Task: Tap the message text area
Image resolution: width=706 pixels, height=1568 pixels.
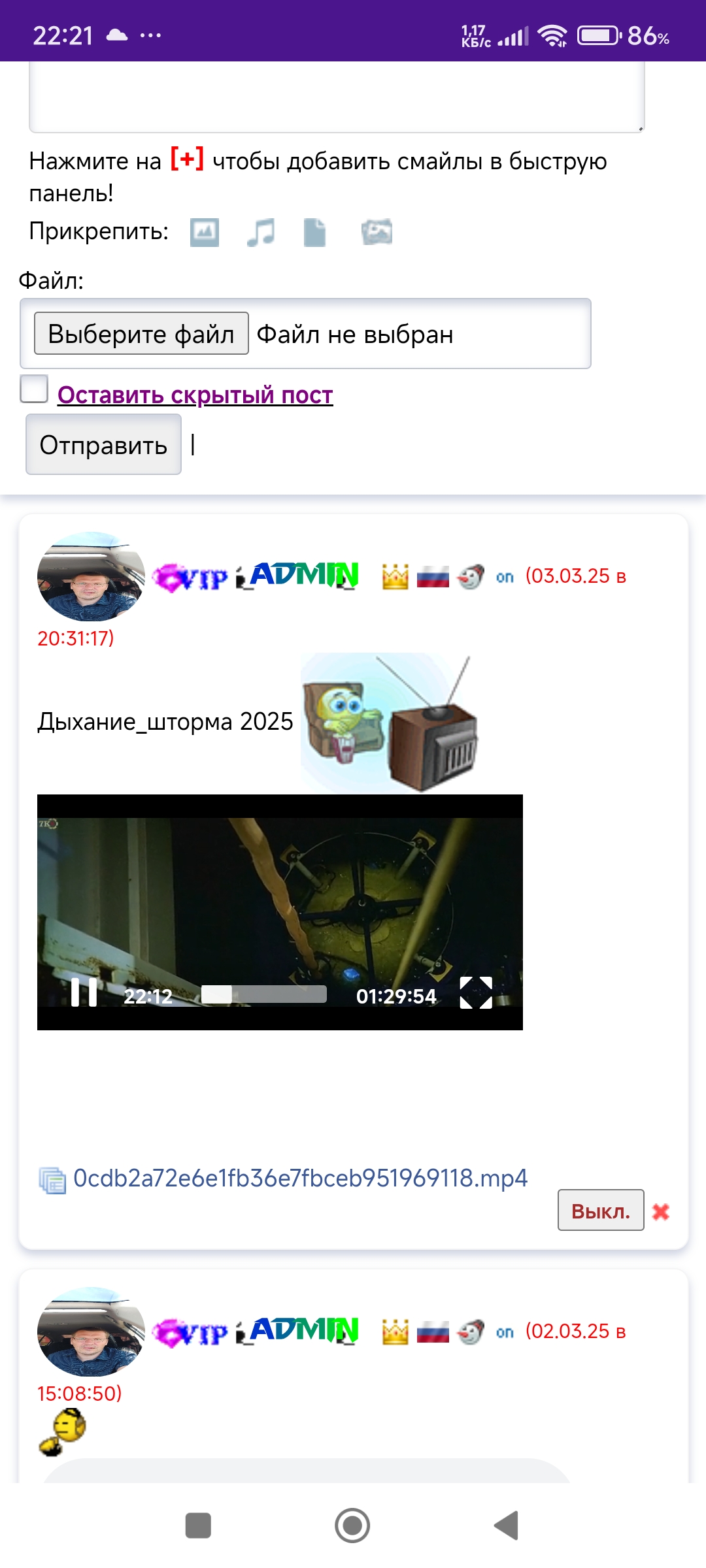Action: click(337, 97)
